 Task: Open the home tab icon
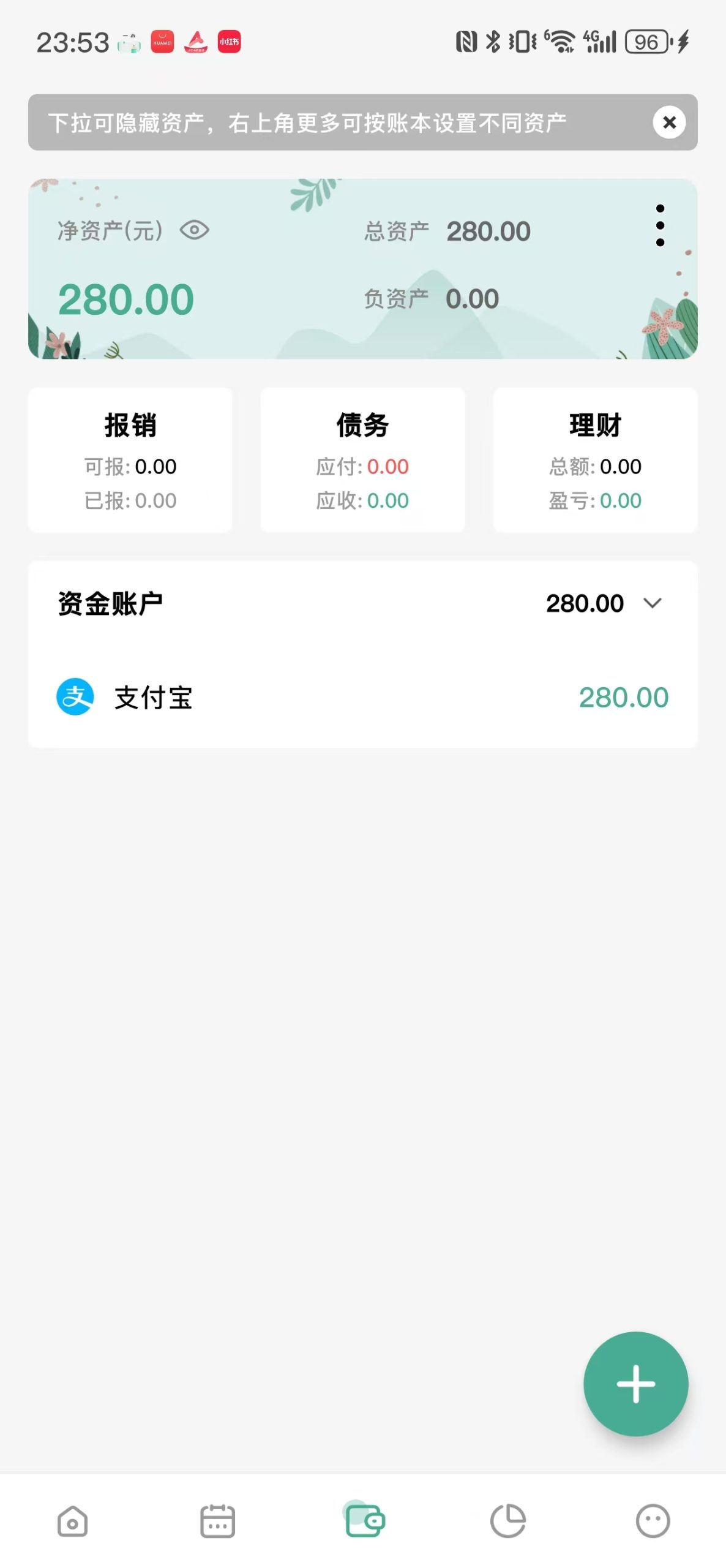pyautogui.click(x=72, y=1521)
